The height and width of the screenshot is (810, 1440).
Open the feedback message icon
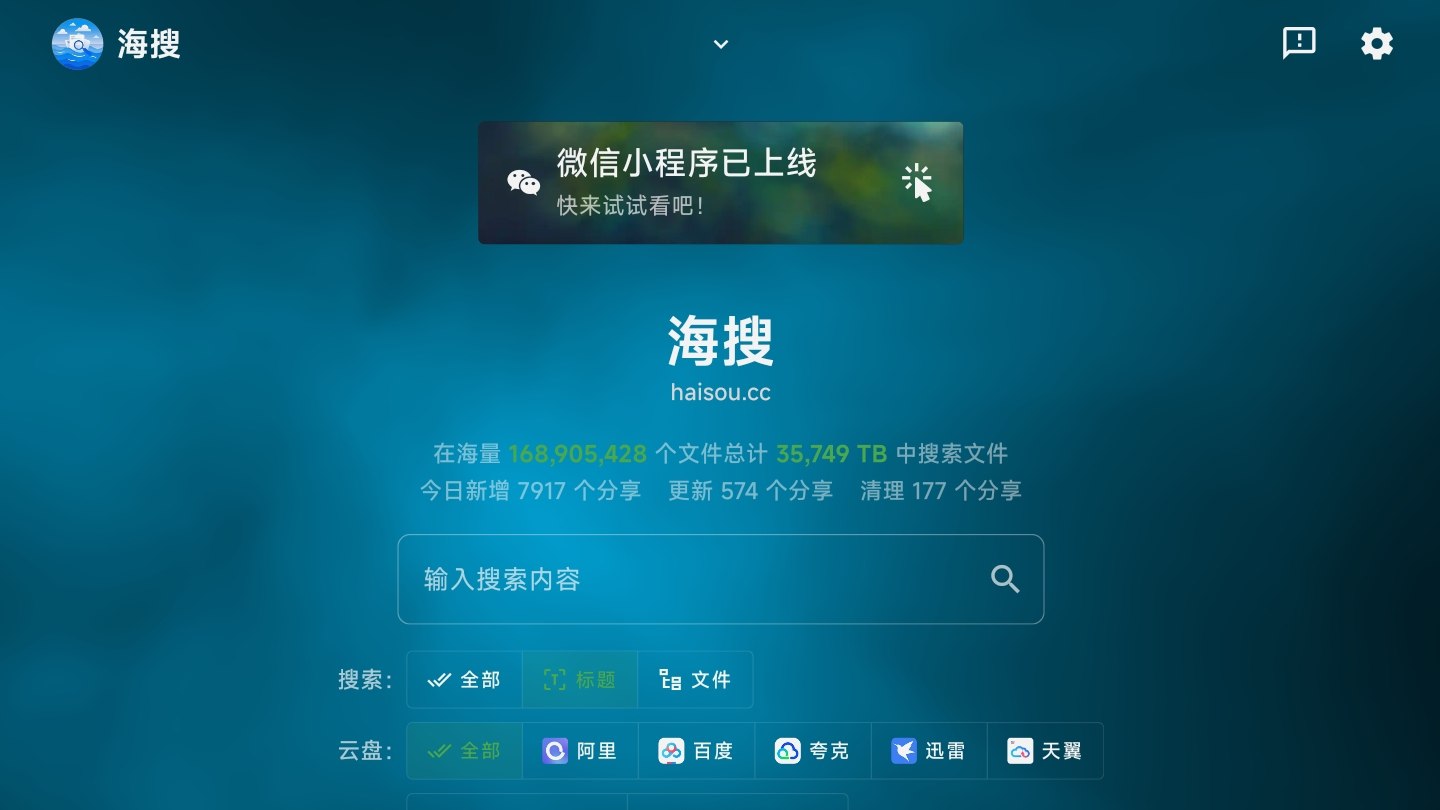click(x=1298, y=44)
